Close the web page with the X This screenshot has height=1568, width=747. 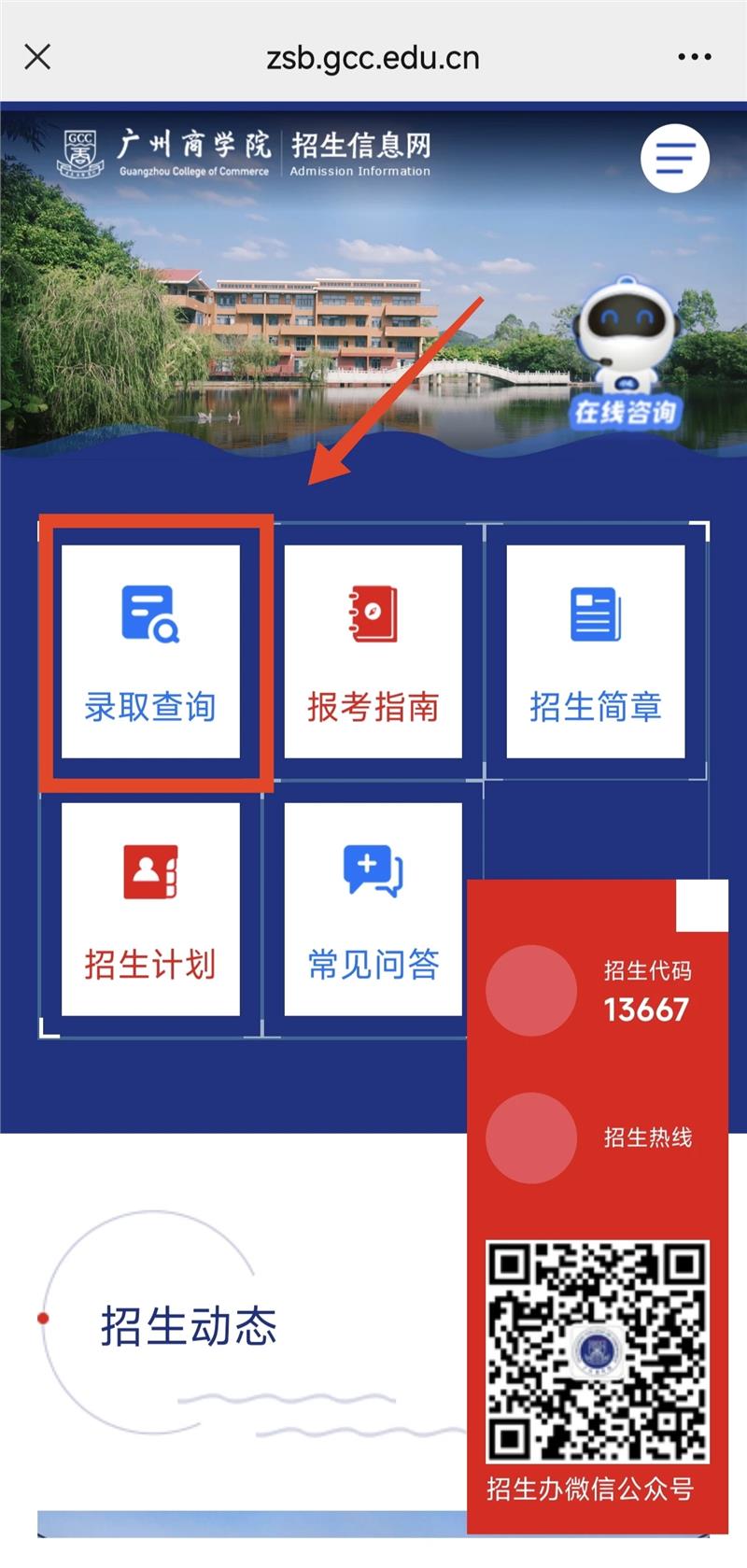pyautogui.click(x=37, y=57)
